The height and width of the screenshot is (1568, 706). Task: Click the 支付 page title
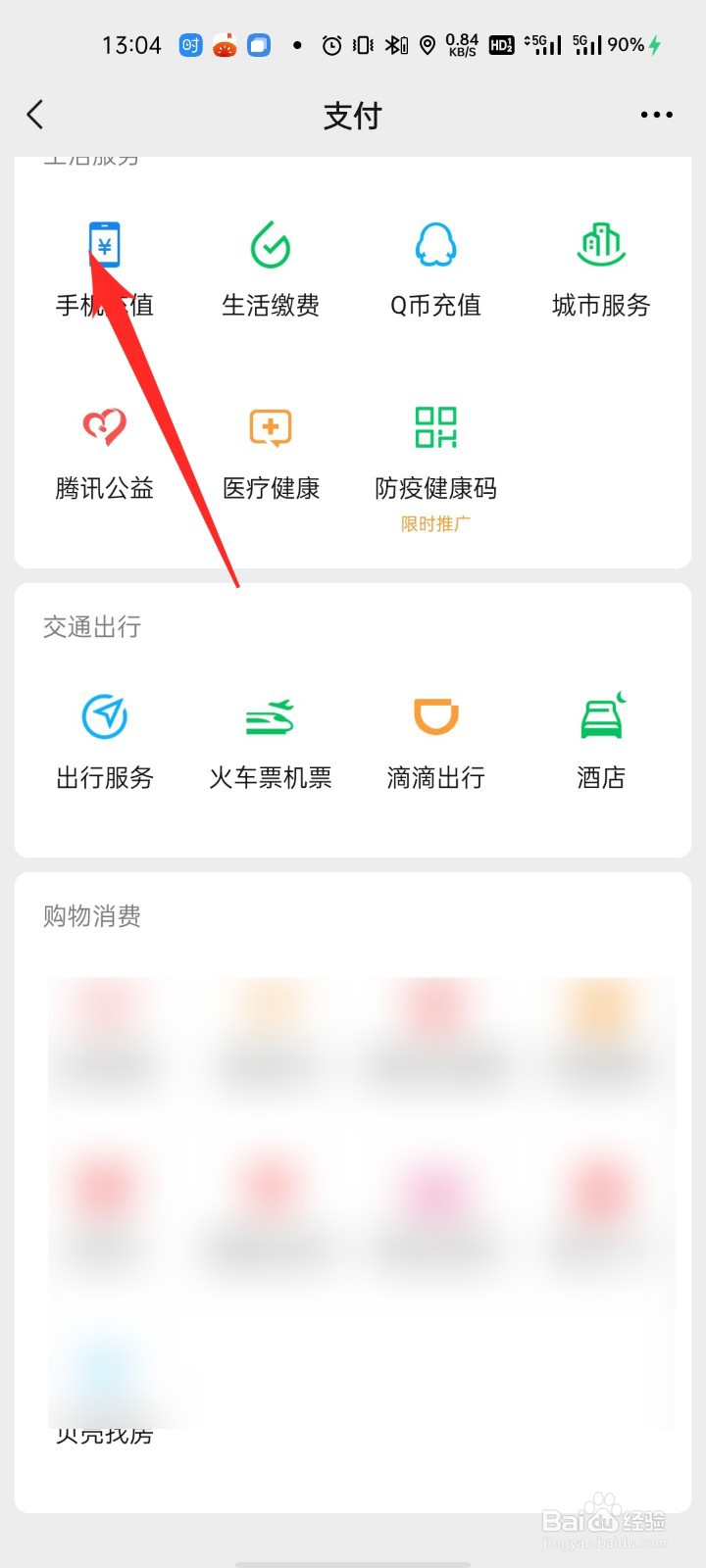pyautogui.click(x=353, y=115)
